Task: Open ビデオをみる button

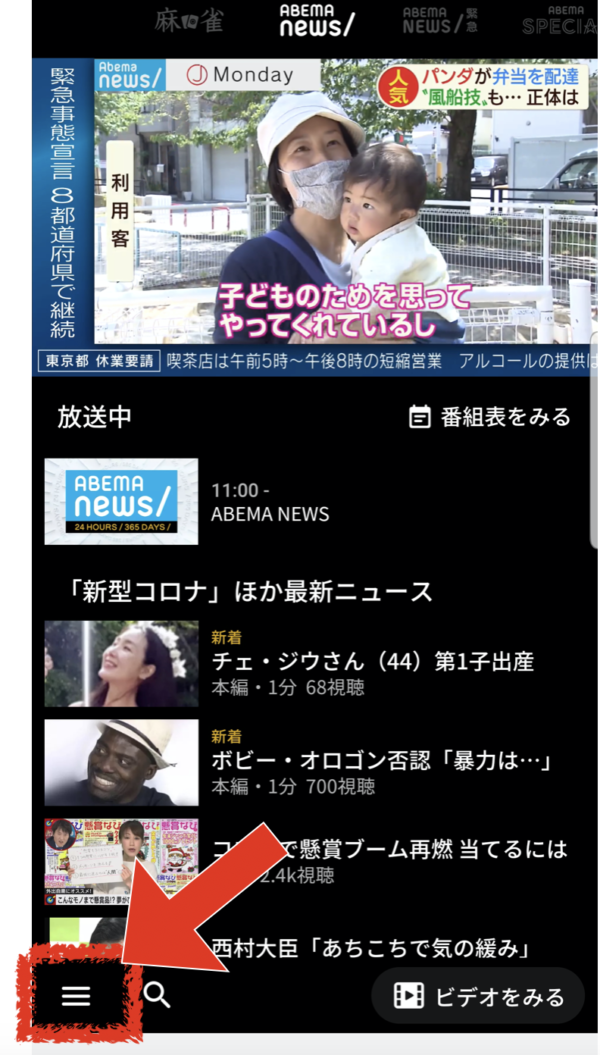Action: 478,996
